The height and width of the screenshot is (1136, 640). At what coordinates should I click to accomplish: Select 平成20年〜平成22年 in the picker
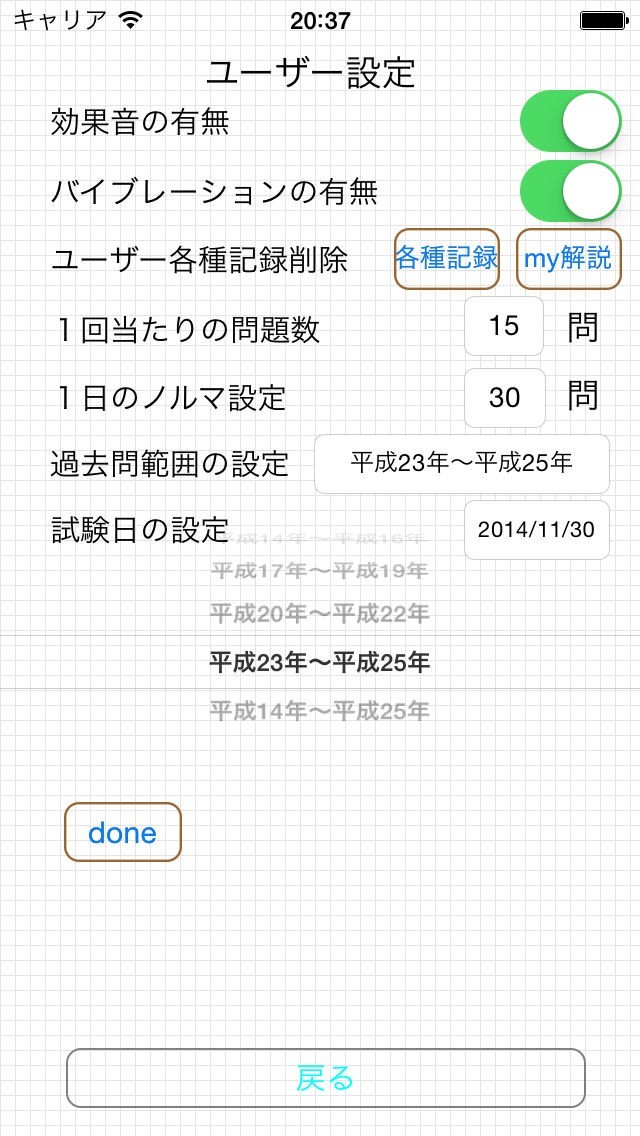point(319,613)
